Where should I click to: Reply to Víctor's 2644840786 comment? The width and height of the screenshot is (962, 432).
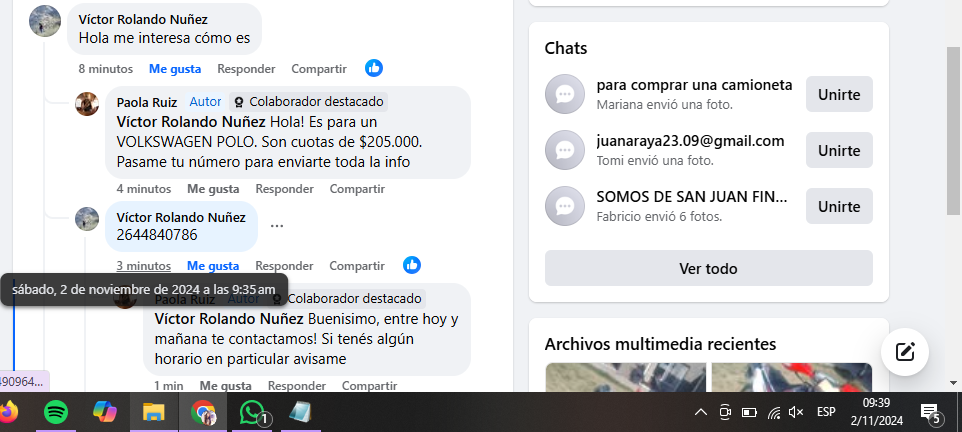click(x=284, y=266)
